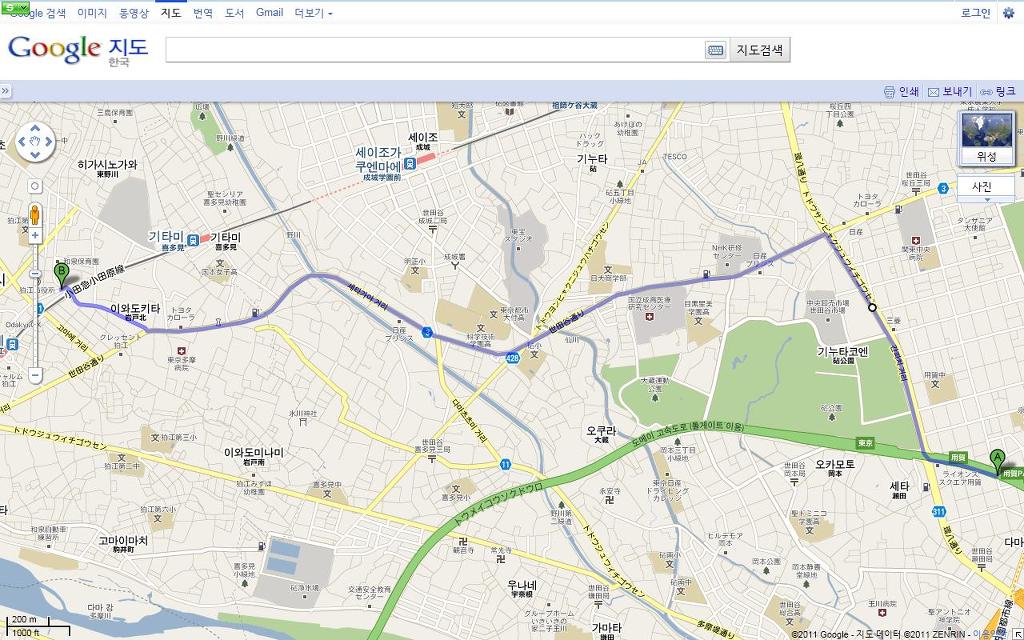Open the 이미지 (Images) link
Image resolution: width=1024 pixels, height=640 pixels.
92,13
